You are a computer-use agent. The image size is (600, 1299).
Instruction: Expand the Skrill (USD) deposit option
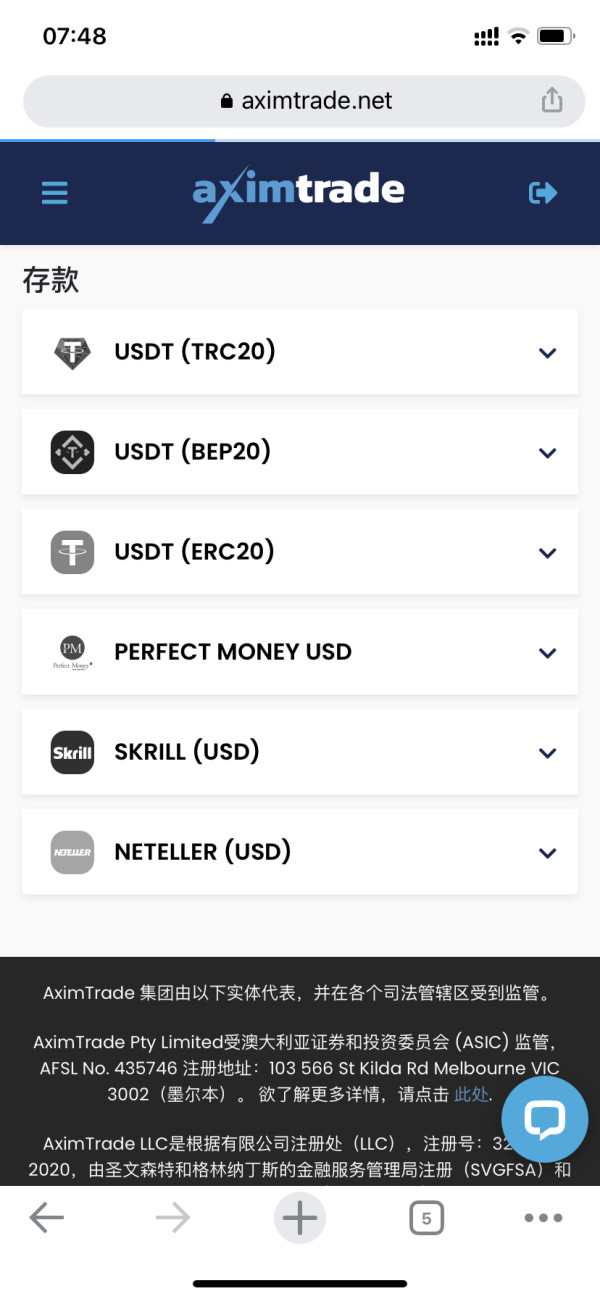pos(300,752)
